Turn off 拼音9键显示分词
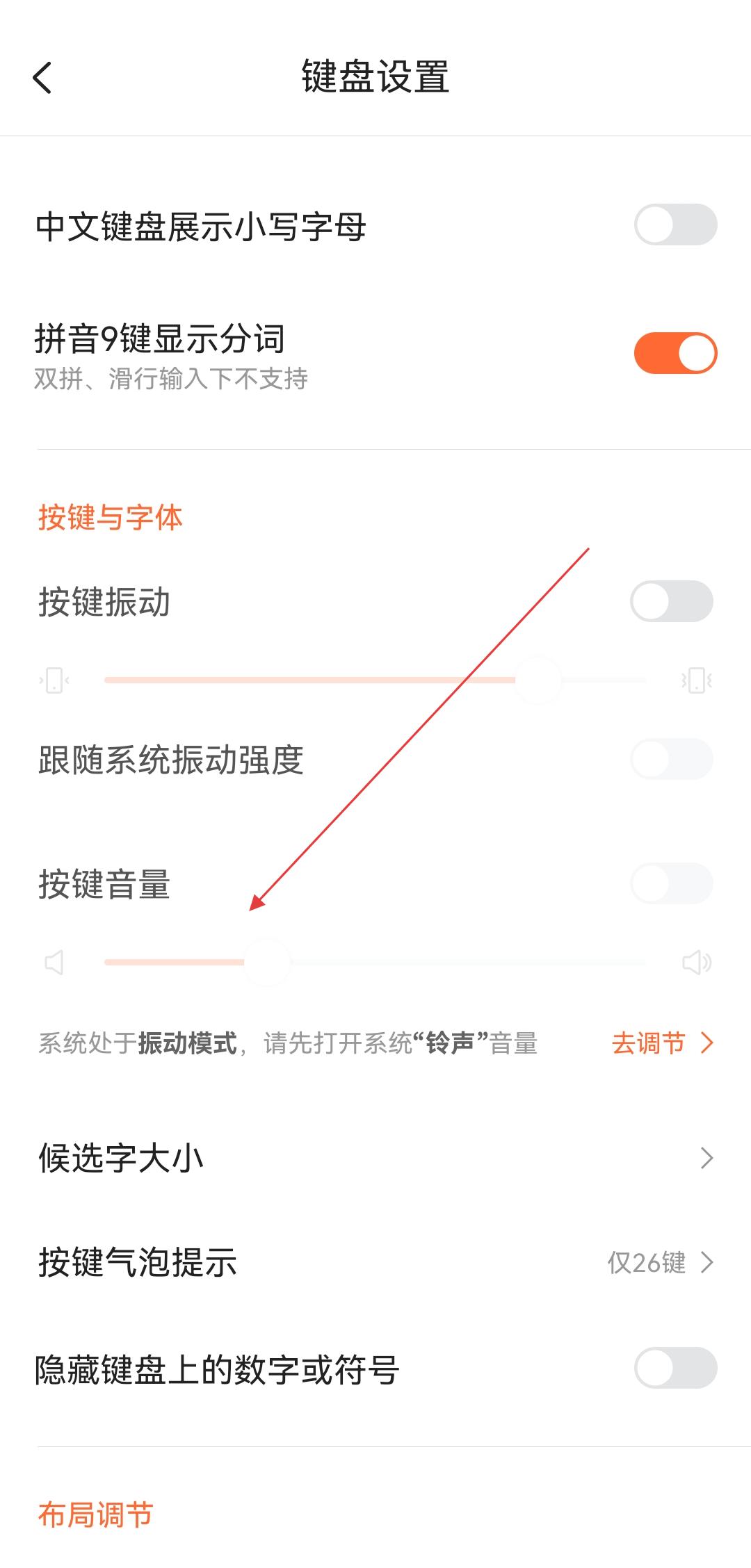Image resolution: width=751 pixels, height=1568 pixels. pos(675,353)
